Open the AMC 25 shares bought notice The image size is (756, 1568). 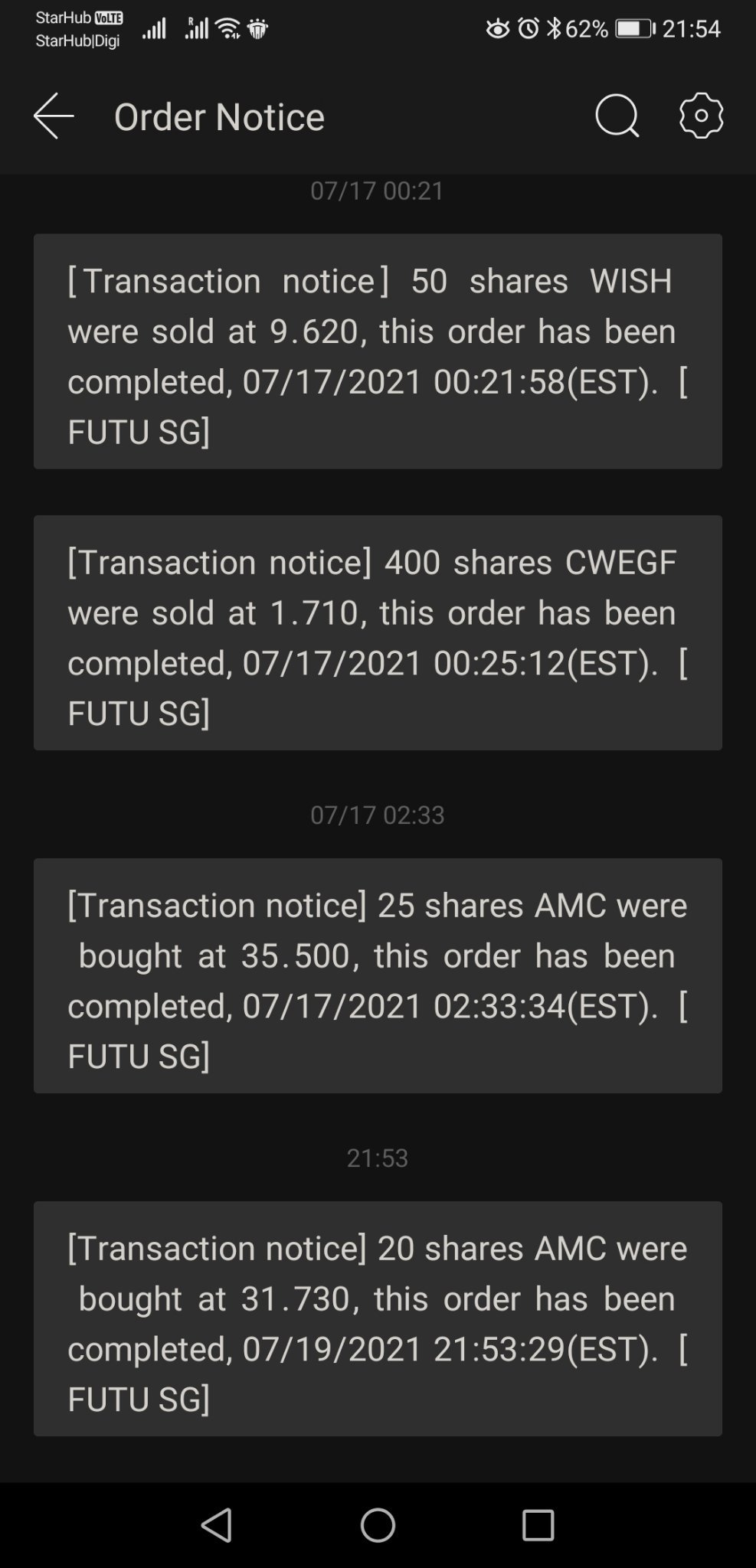tap(378, 975)
